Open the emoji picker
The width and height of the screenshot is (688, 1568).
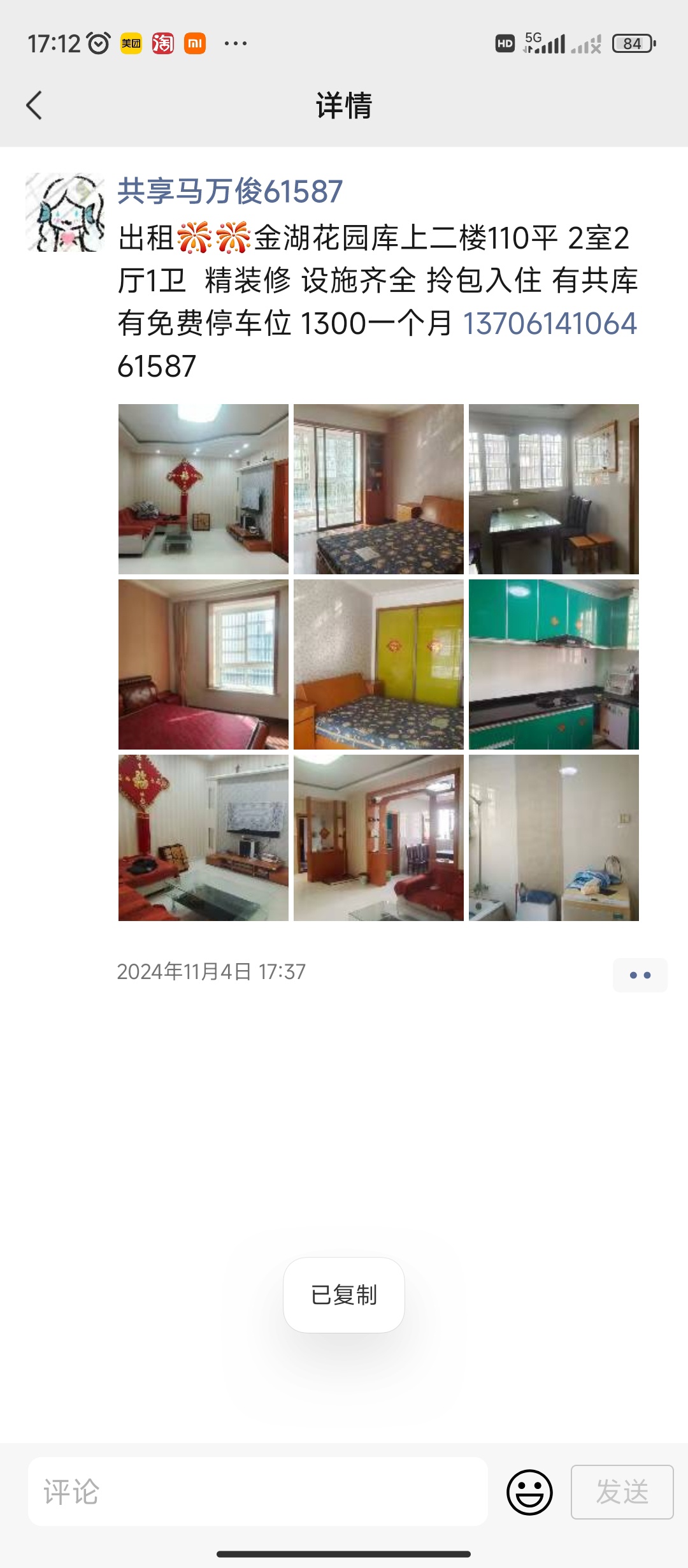[x=529, y=1492]
